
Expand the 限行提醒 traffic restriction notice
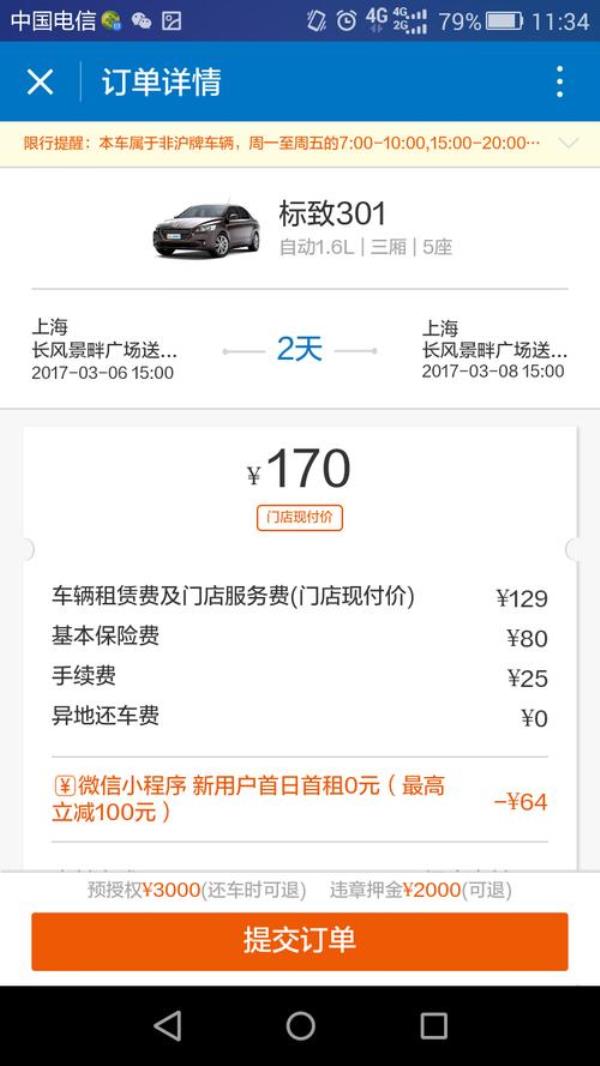[x=568, y=144]
